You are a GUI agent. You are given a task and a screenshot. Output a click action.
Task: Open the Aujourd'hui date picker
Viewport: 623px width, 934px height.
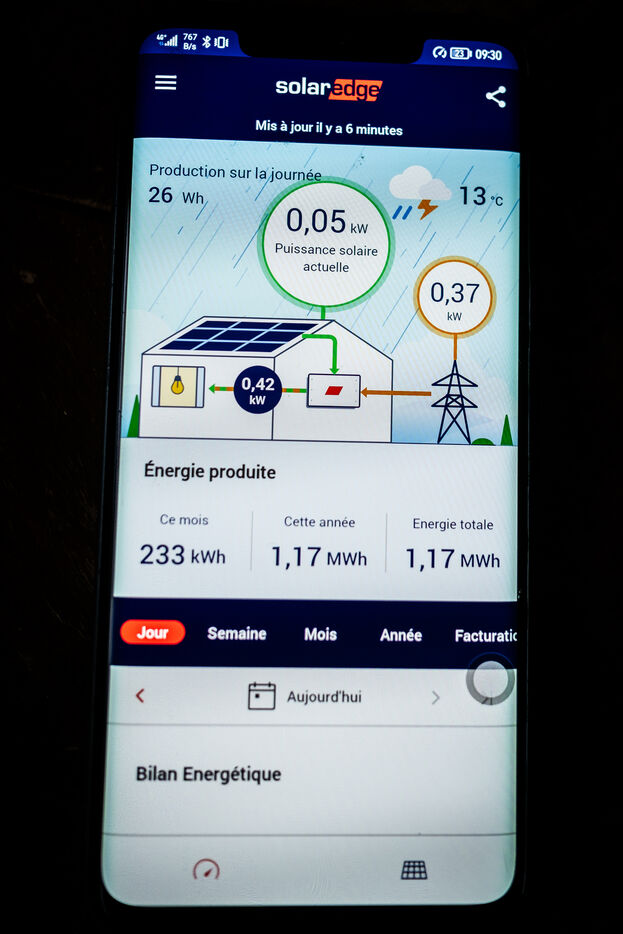point(305,696)
